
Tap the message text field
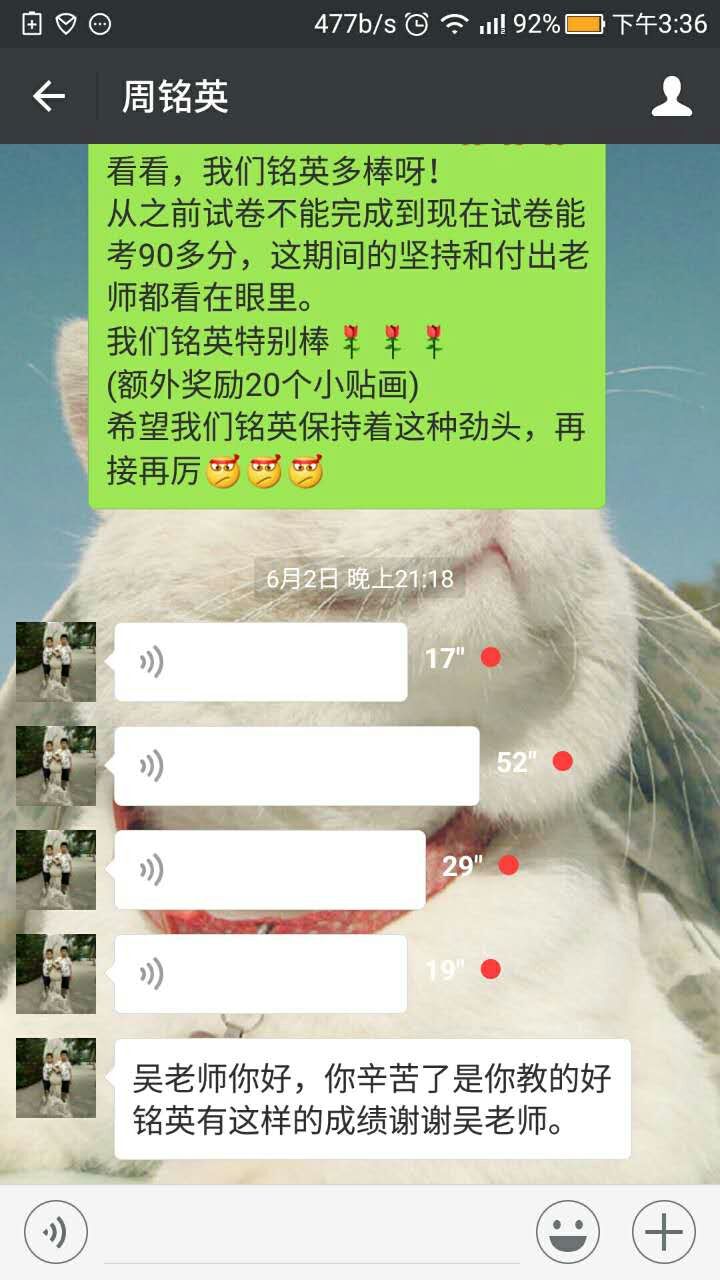point(310,1233)
